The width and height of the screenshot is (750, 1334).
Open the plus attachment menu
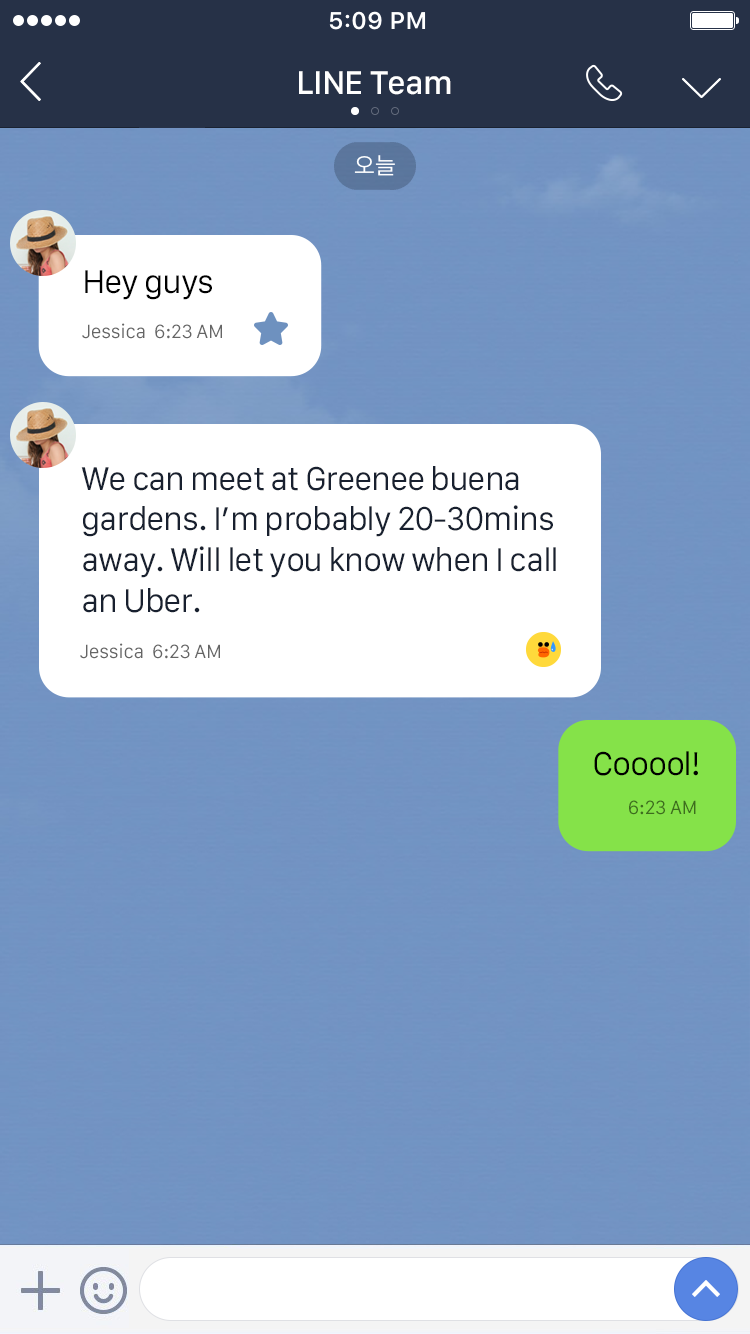pos(41,1290)
